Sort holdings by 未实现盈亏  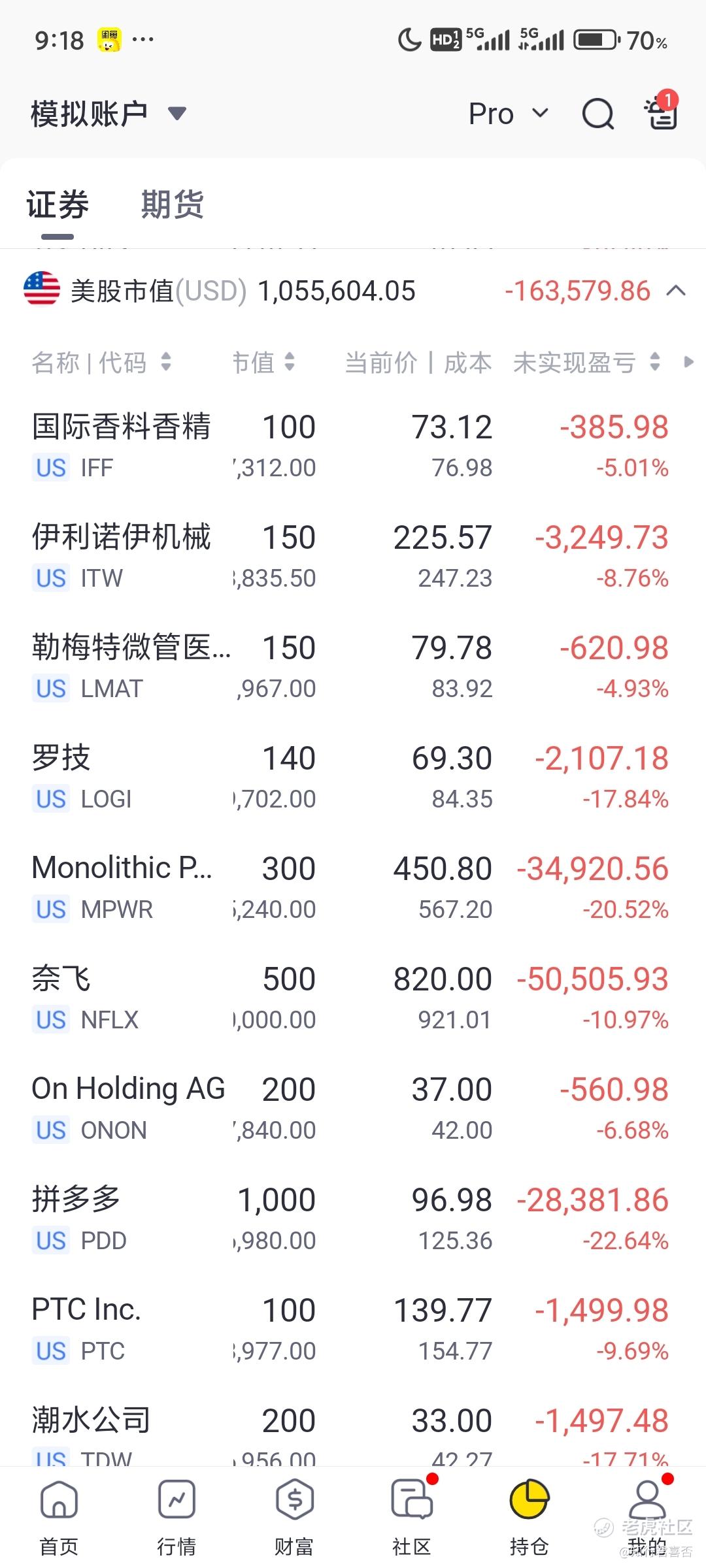pyautogui.click(x=587, y=362)
